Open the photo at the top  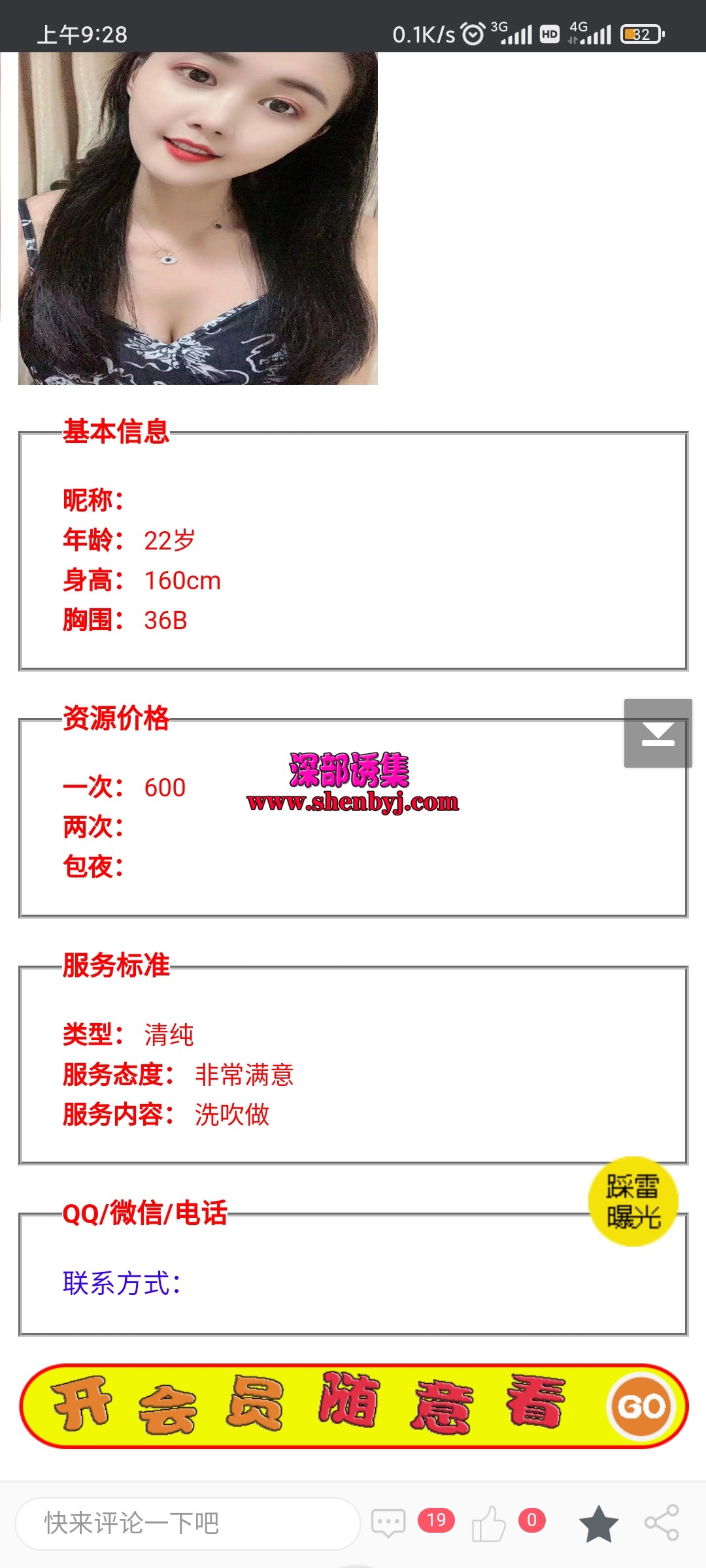click(x=198, y=218)
